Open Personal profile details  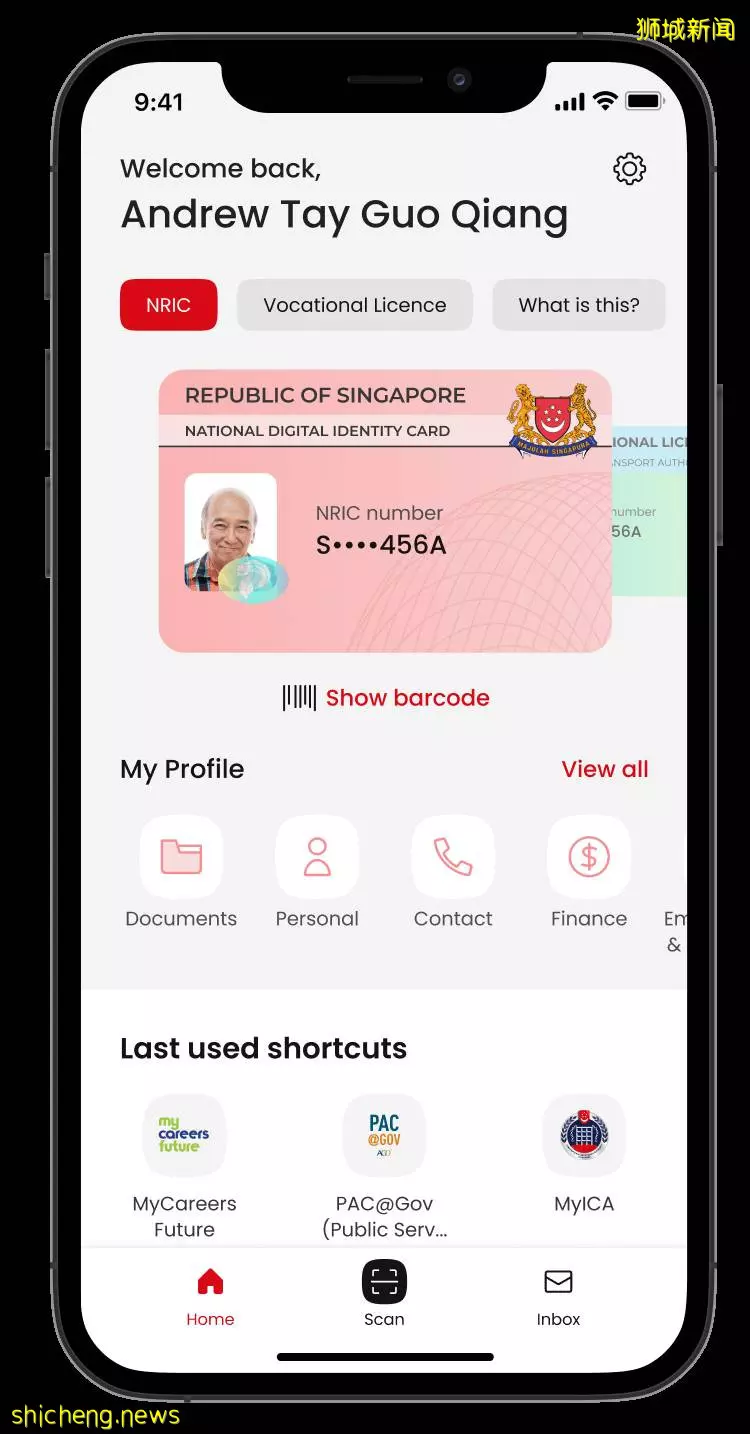point(317,858)
